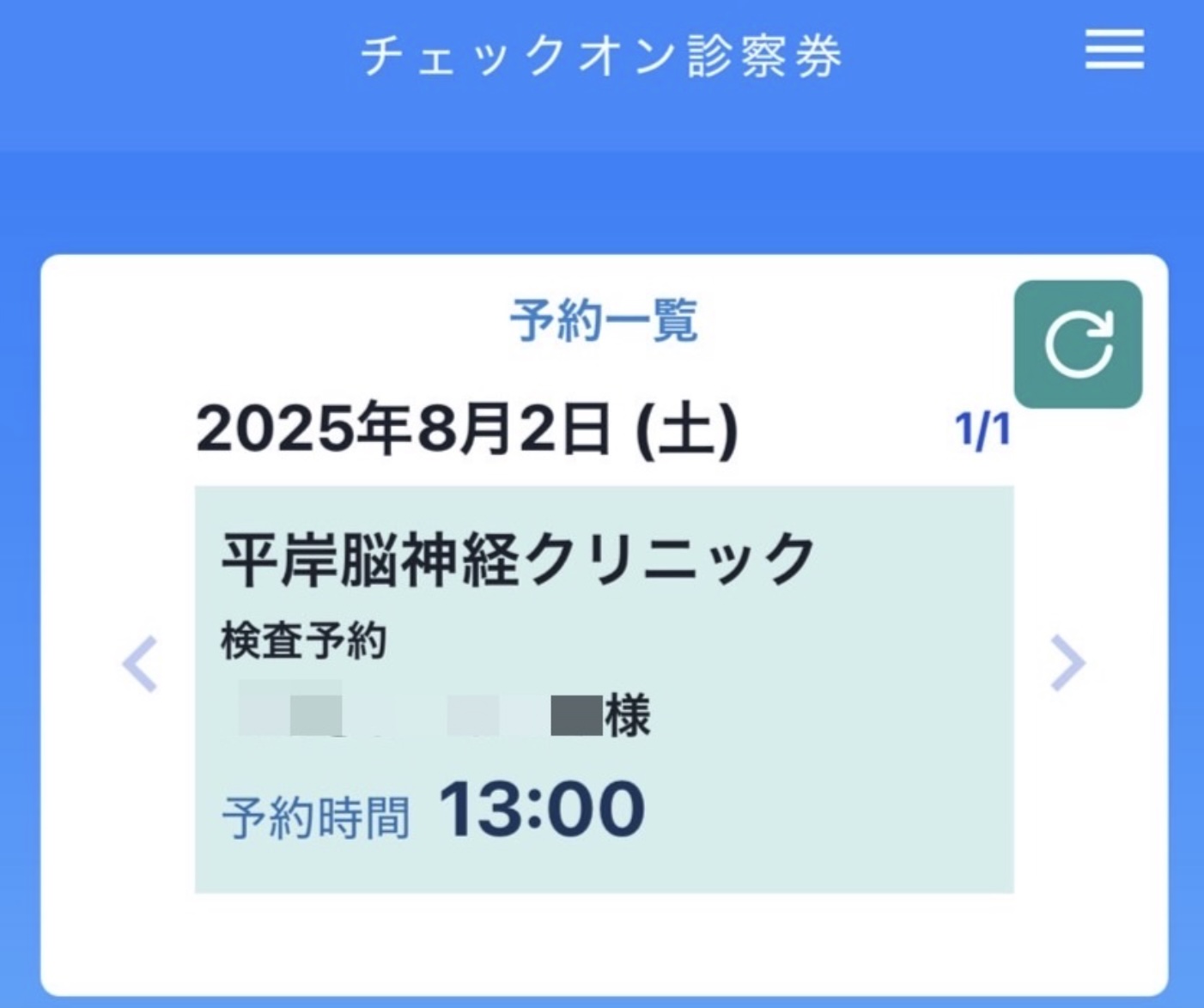This screenshot has height=1008, width=1204.
Task: Go to the previous reservation
Action: point(140,664)
